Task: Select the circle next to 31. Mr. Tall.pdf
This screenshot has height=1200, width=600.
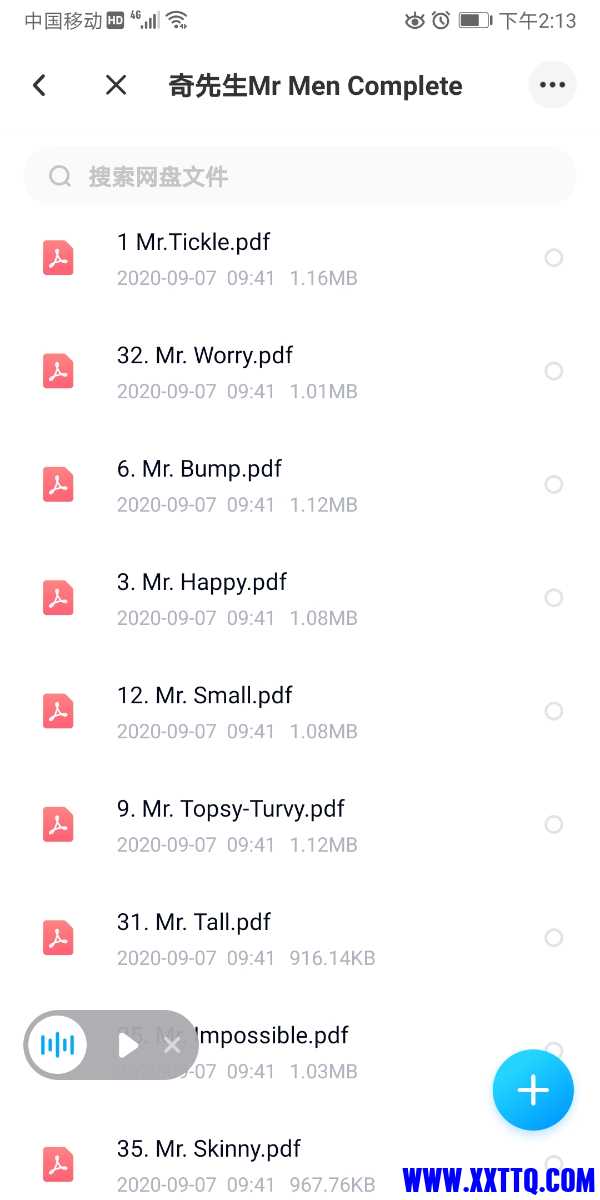Action: coord(553,938)
